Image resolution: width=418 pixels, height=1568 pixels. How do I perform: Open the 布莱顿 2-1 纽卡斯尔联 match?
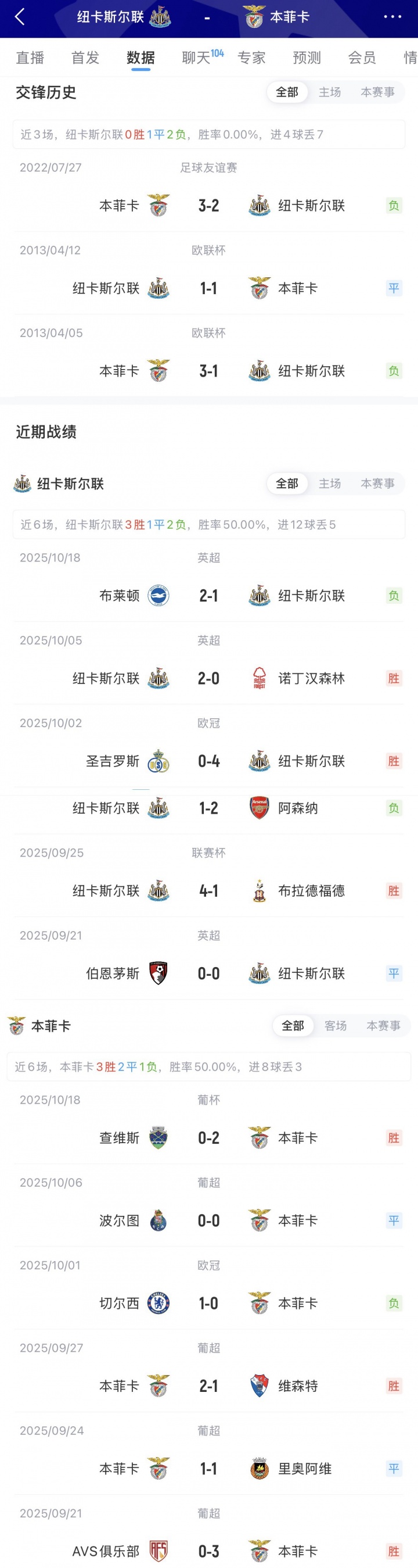pyautogui.click(x=208, y=595)
